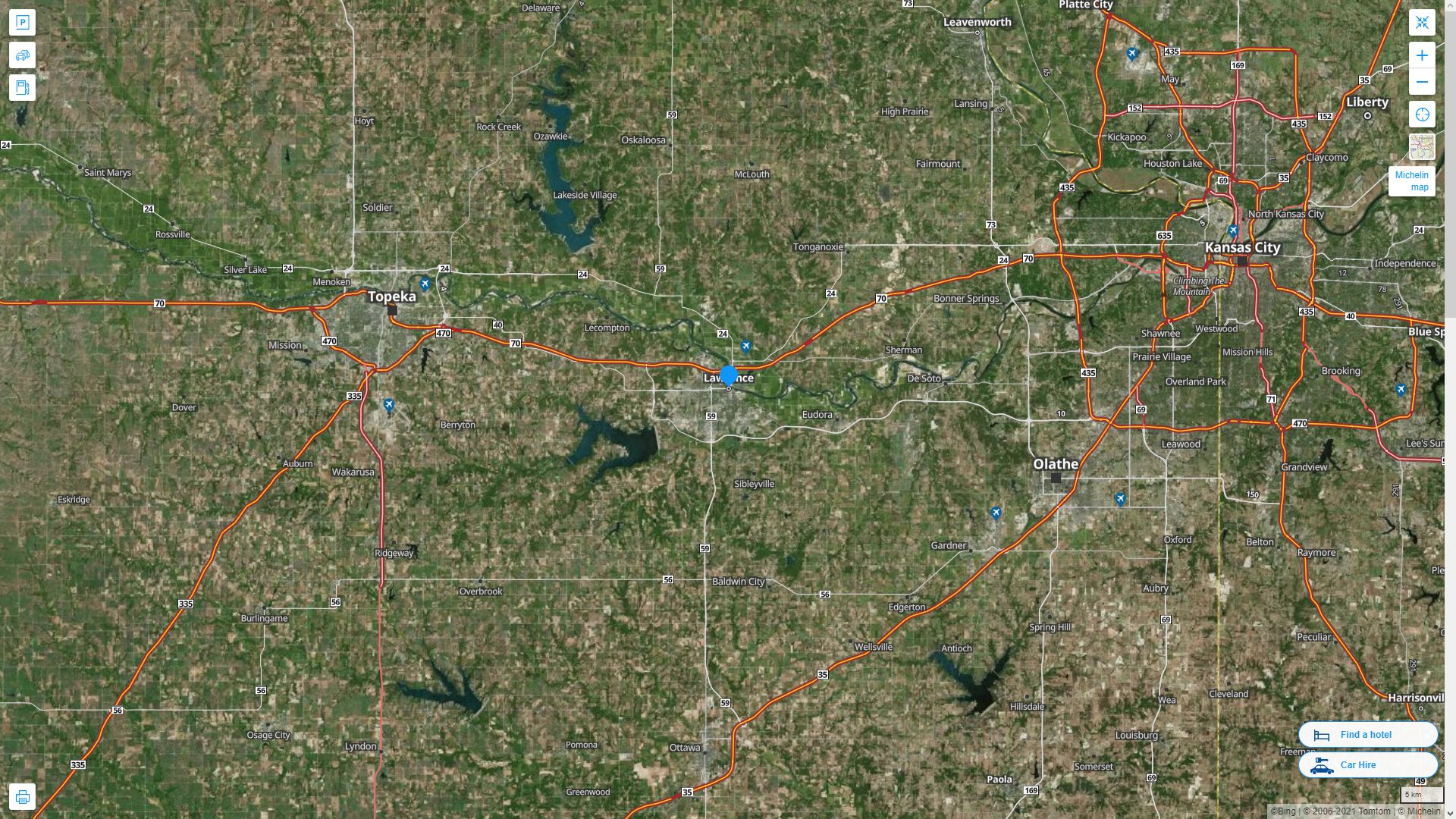This screenshot has width=1456, height=819.
Task: Zoom out of the map
Action: pos(1422,82)
